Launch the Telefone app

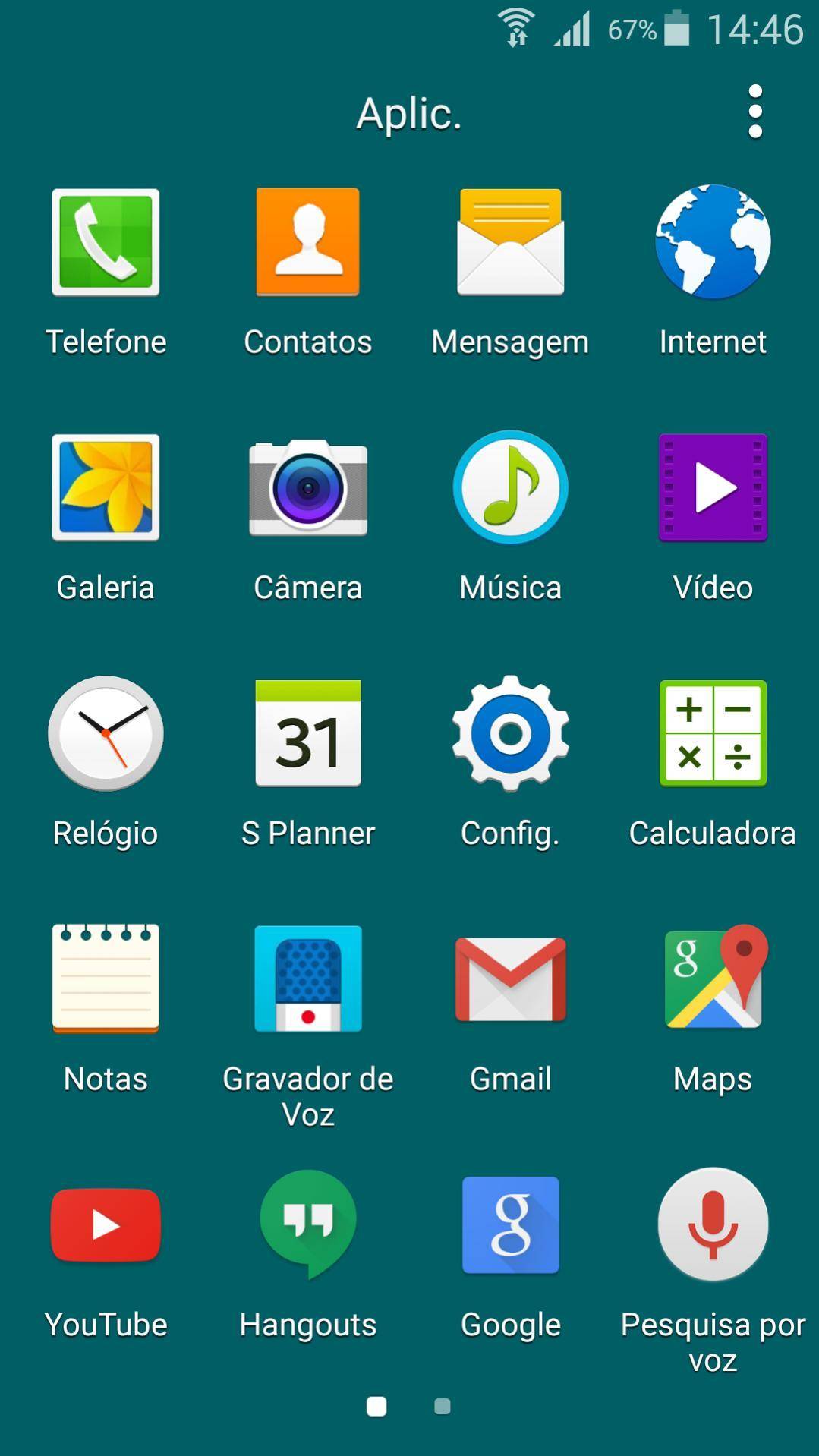click(x=106, y=243)
